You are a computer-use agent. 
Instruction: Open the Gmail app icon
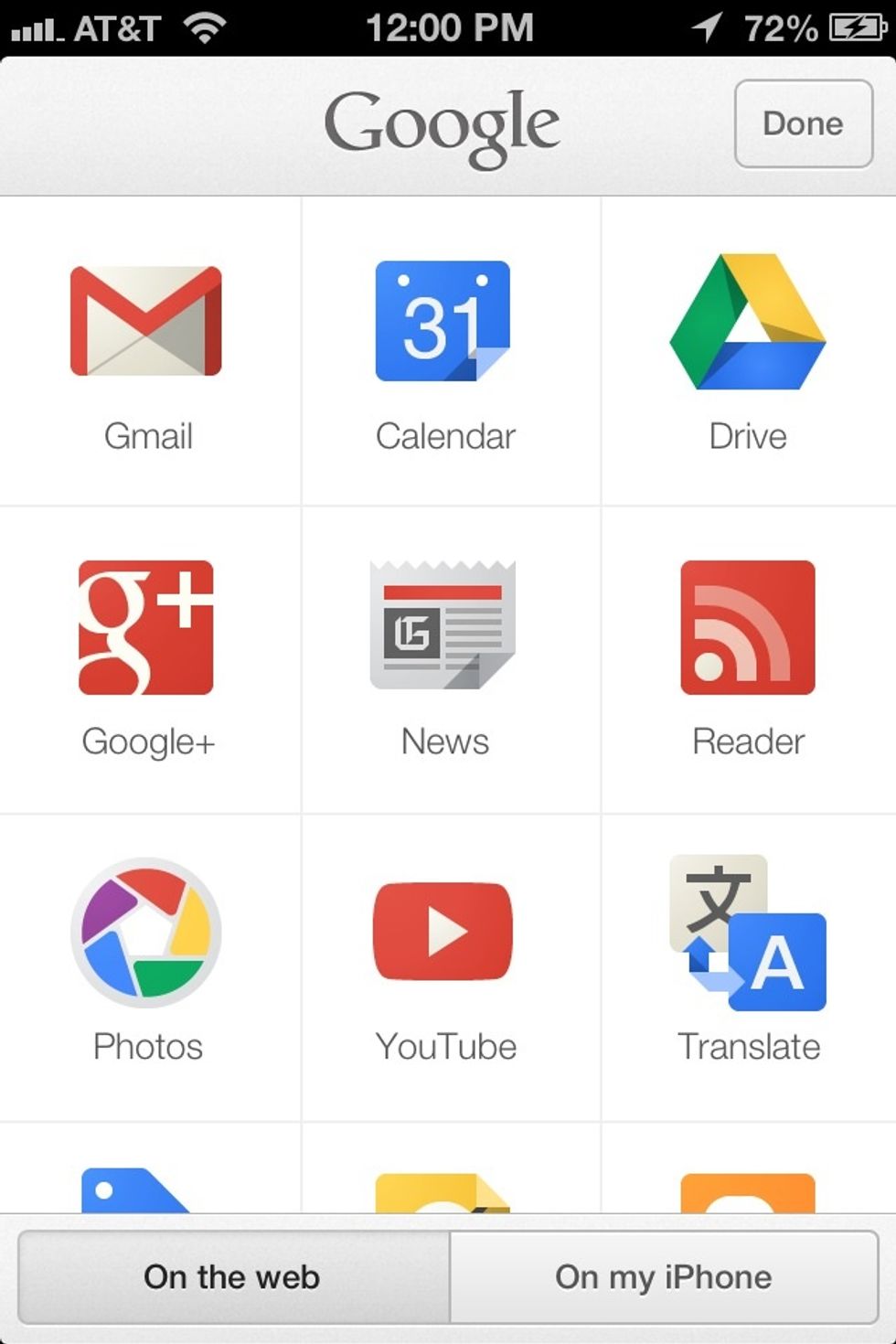146,318
